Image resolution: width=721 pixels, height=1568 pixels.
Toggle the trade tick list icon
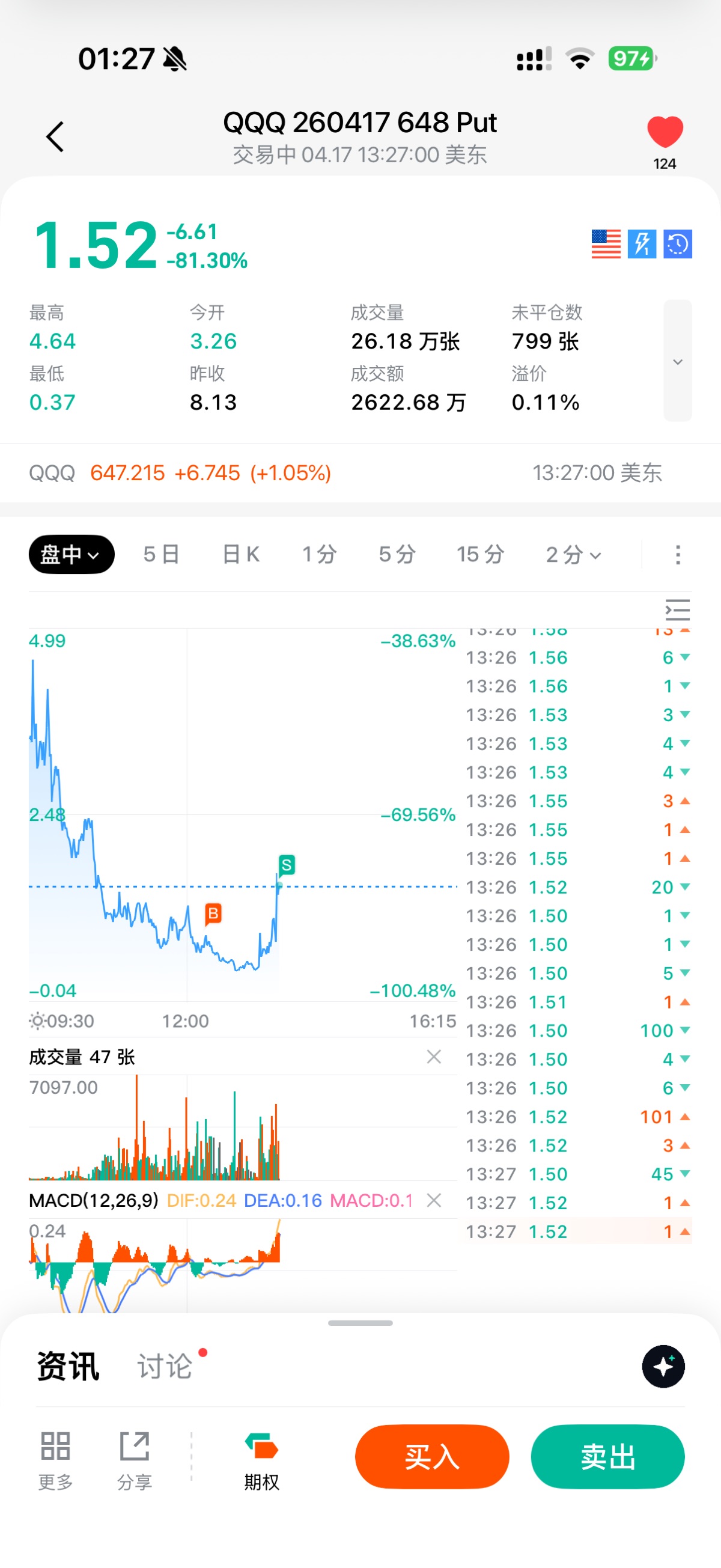[x=677, y=610]
